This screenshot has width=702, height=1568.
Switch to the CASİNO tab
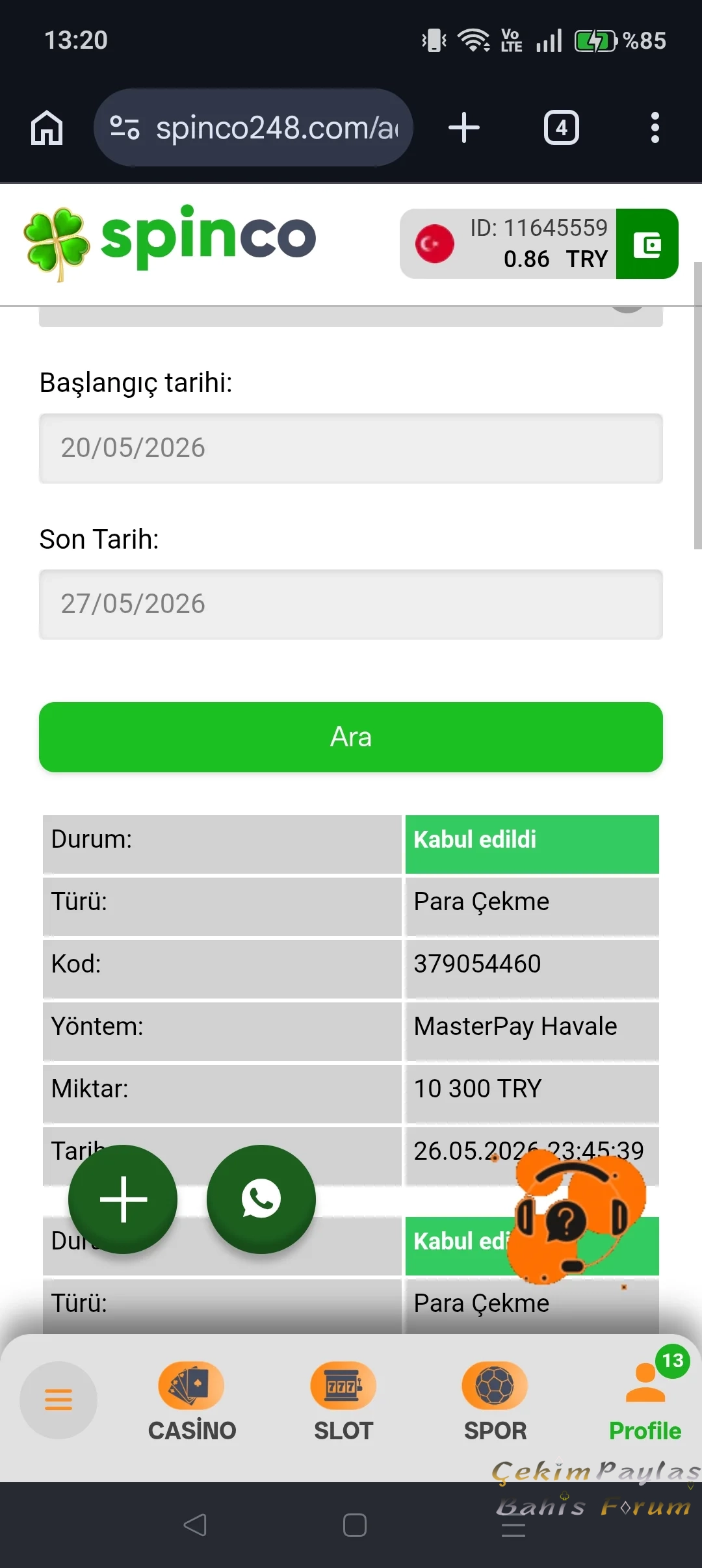coord(192,1402)
